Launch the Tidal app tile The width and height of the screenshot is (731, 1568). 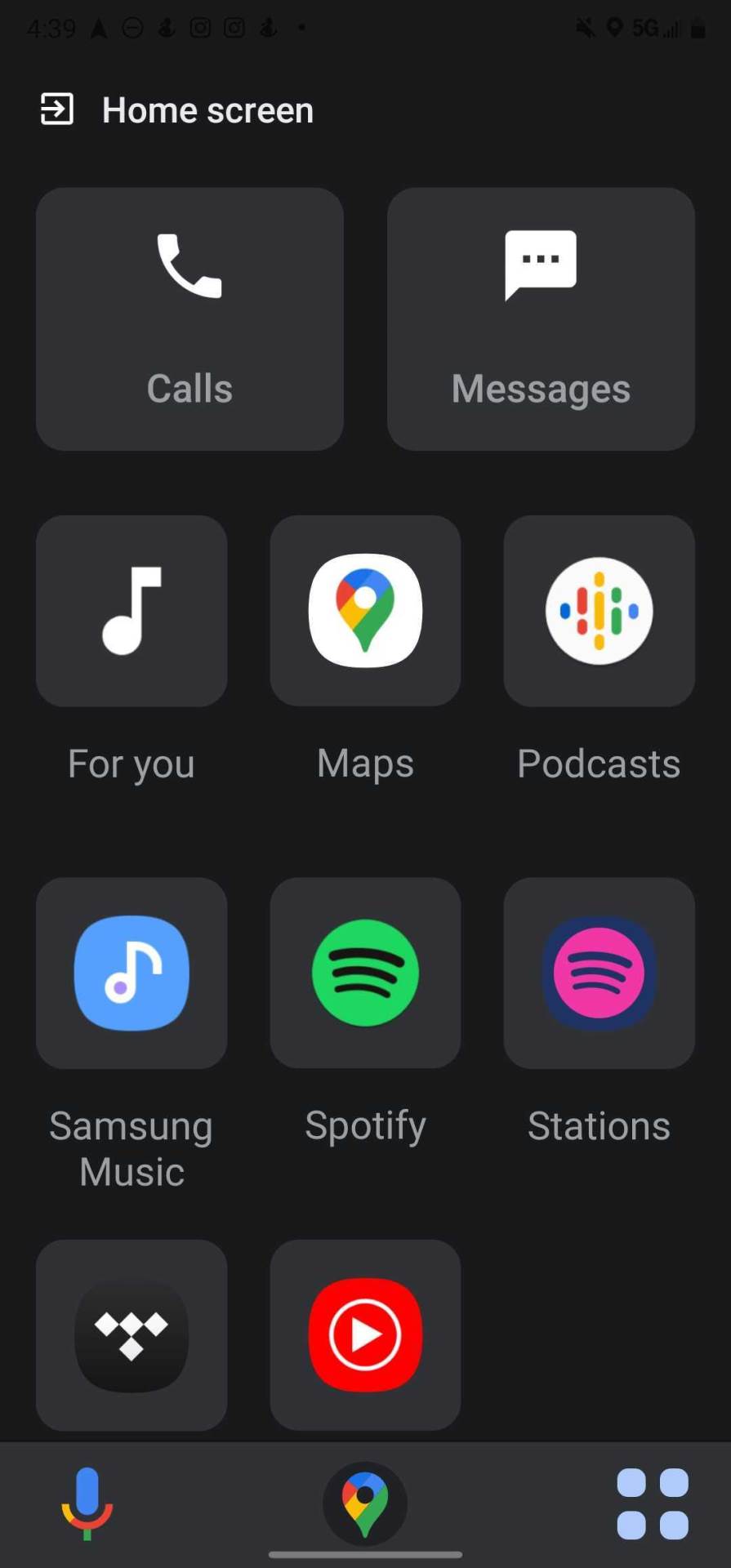[x=131, y=1334]
